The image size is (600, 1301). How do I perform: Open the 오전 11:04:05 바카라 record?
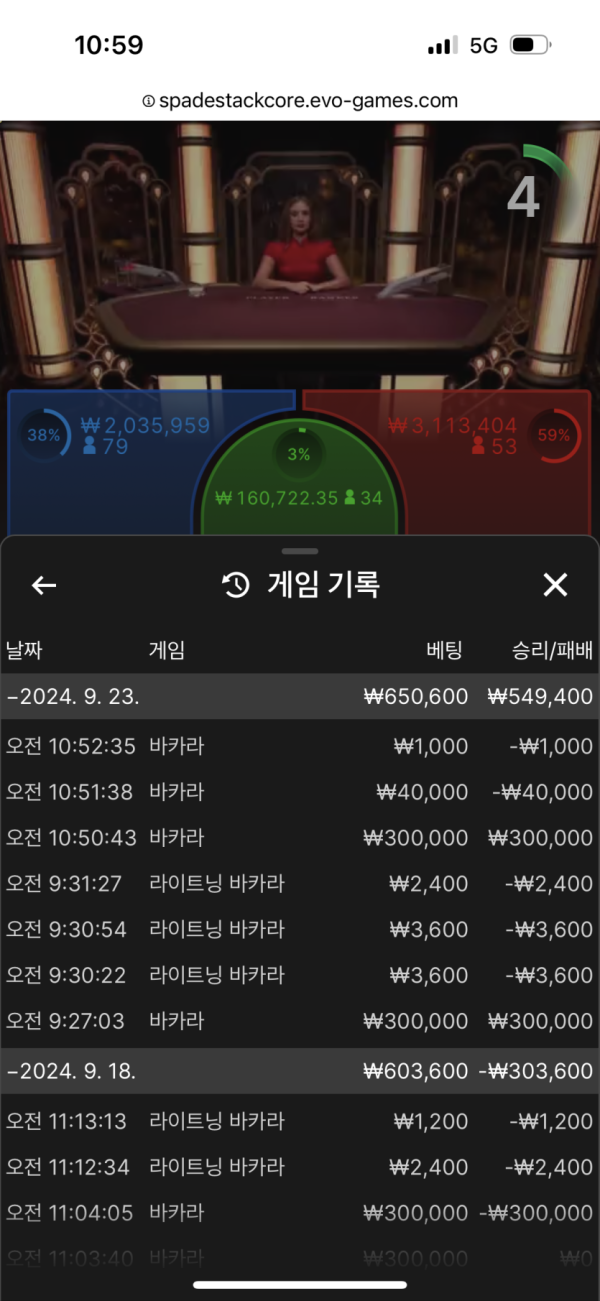299,1213
